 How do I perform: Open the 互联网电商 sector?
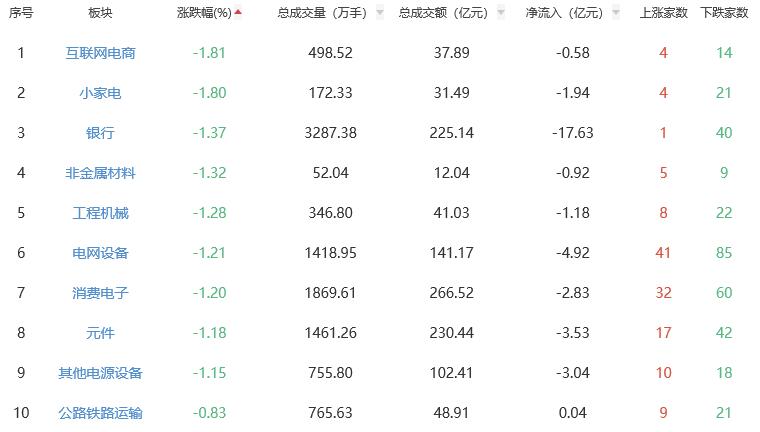pyautogui.click(x=100, y=53)
